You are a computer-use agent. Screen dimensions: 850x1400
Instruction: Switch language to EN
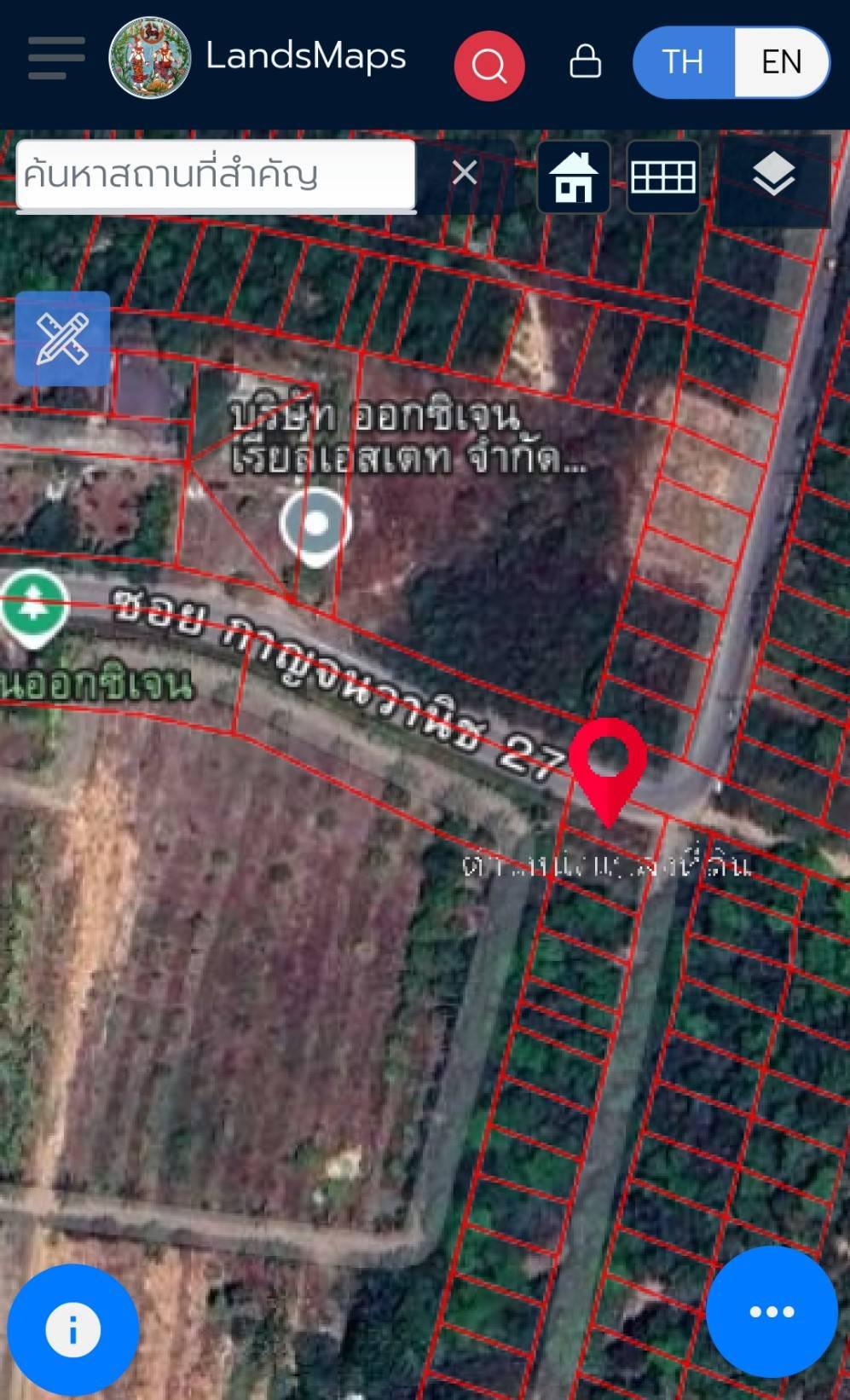coord(781,61)
